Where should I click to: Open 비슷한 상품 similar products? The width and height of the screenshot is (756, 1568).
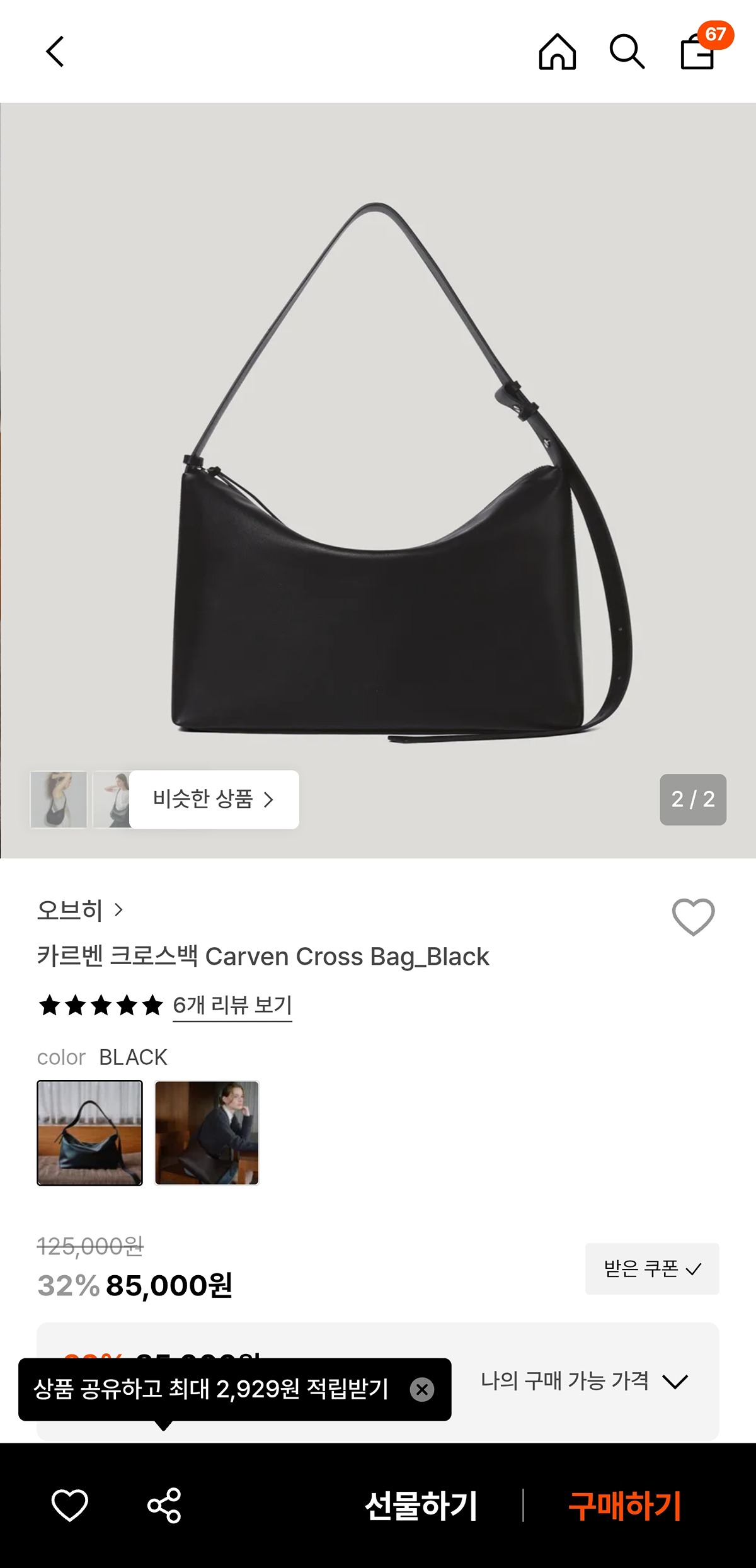[x=214, y=799]
